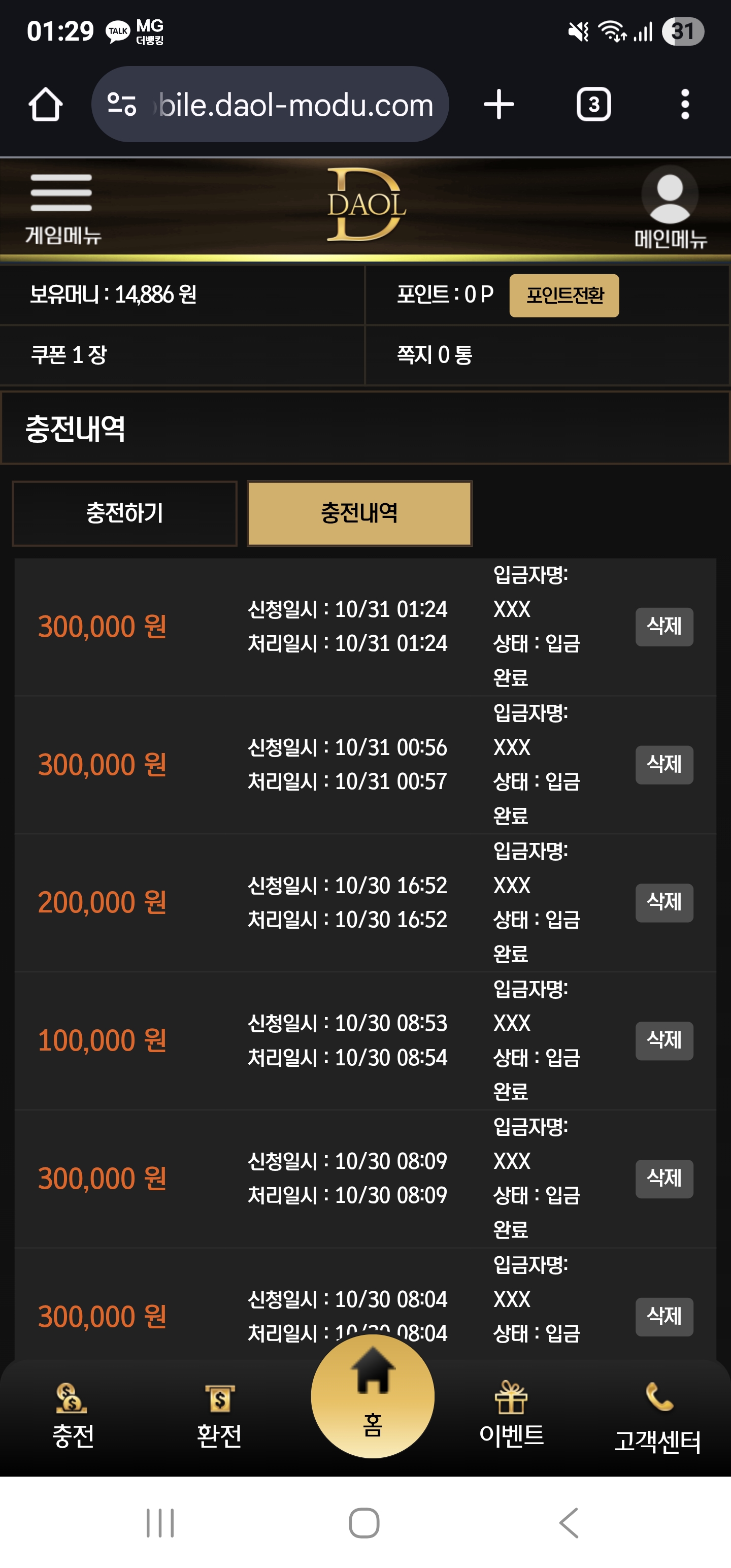Image resolution: width=731 pixels, height=1568 pixels.
Task: Open a new browser tab
Action: [499, 104]
